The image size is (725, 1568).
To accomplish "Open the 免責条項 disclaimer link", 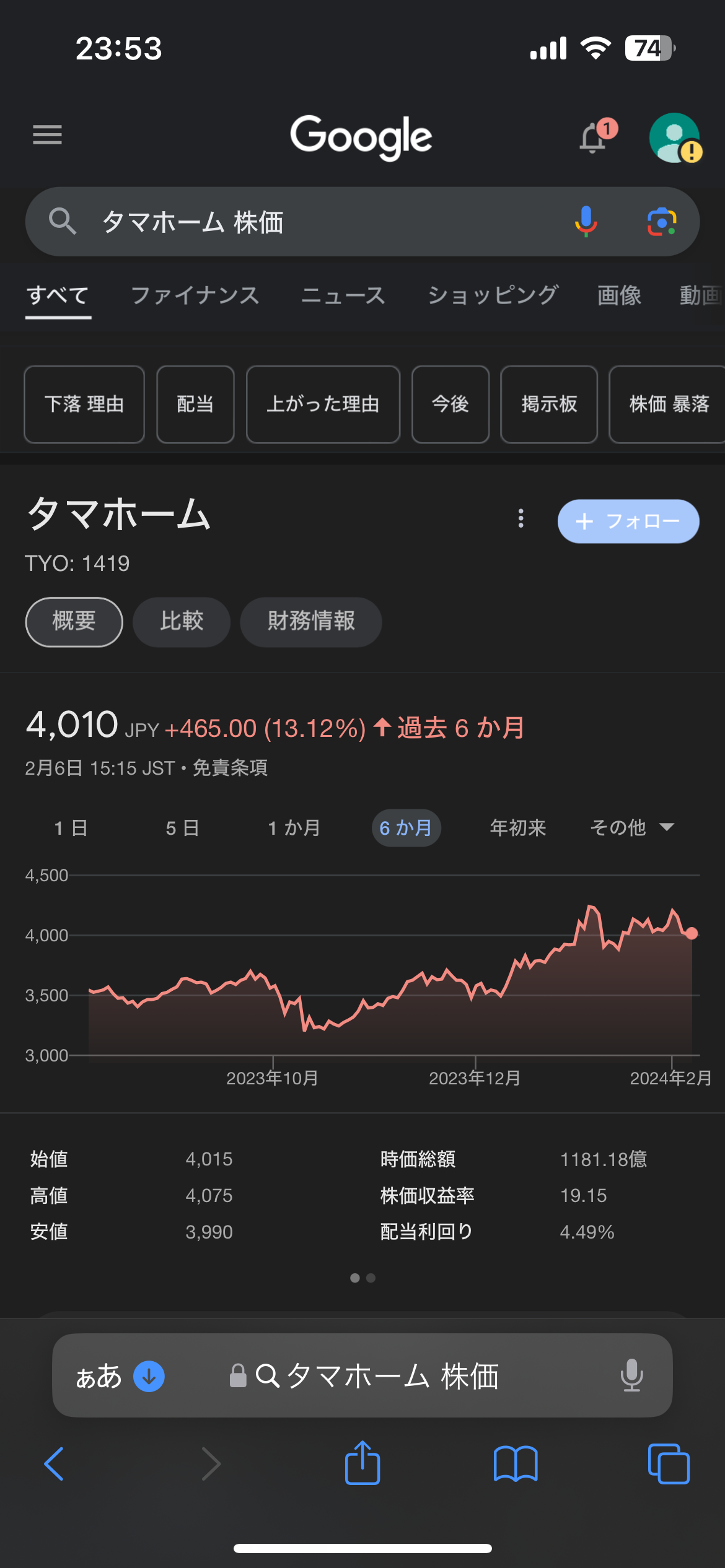I will click(230, 769).
